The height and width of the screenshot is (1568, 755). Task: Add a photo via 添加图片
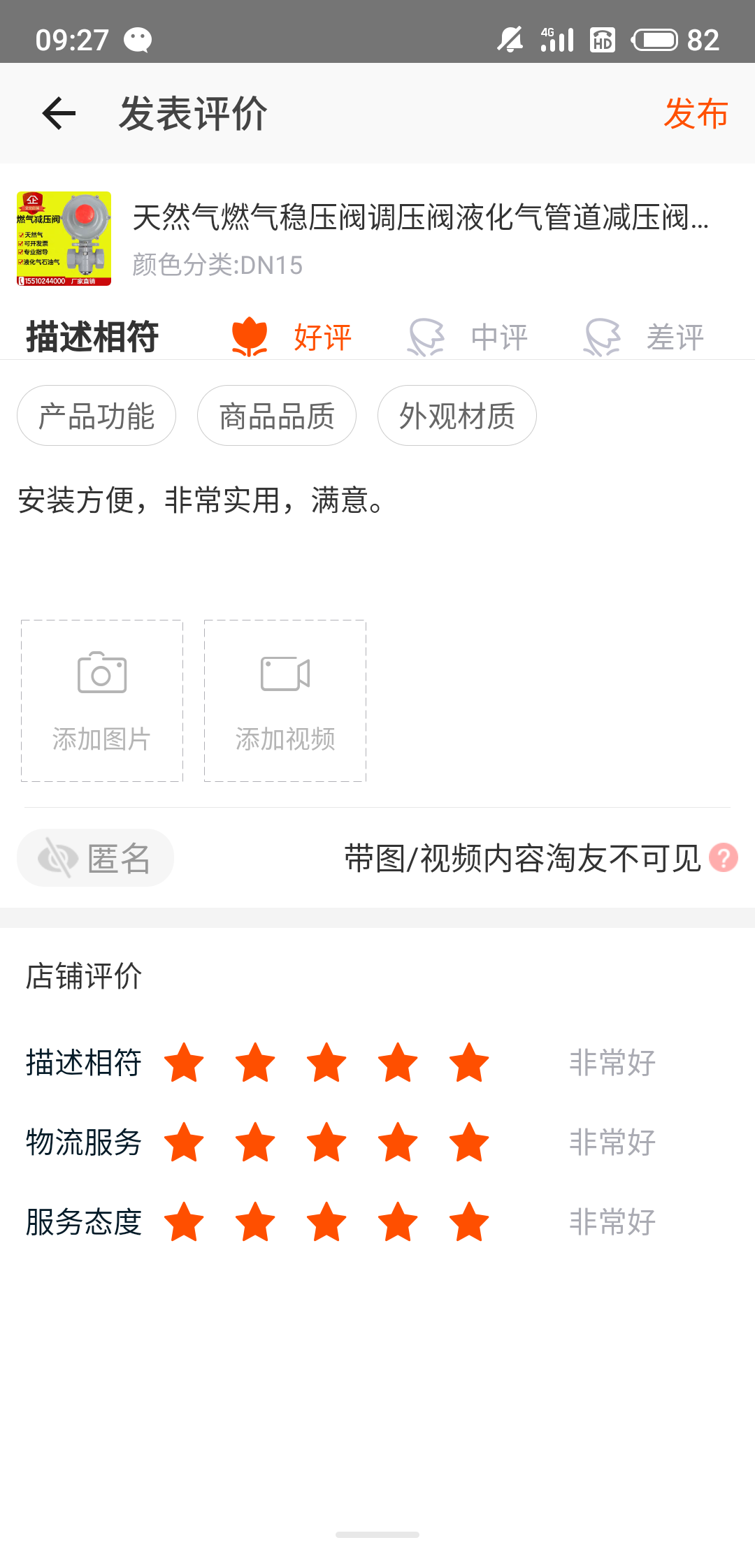102,701
